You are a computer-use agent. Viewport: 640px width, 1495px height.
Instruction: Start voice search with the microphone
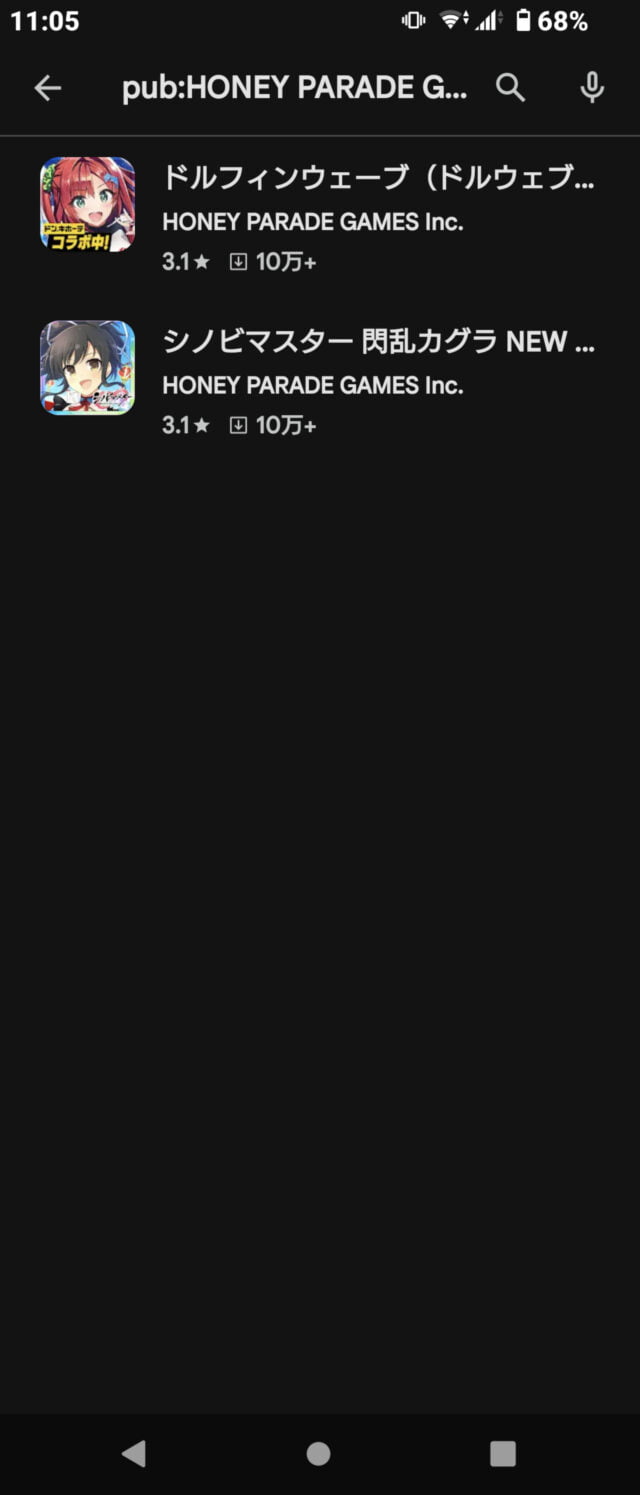592,88
